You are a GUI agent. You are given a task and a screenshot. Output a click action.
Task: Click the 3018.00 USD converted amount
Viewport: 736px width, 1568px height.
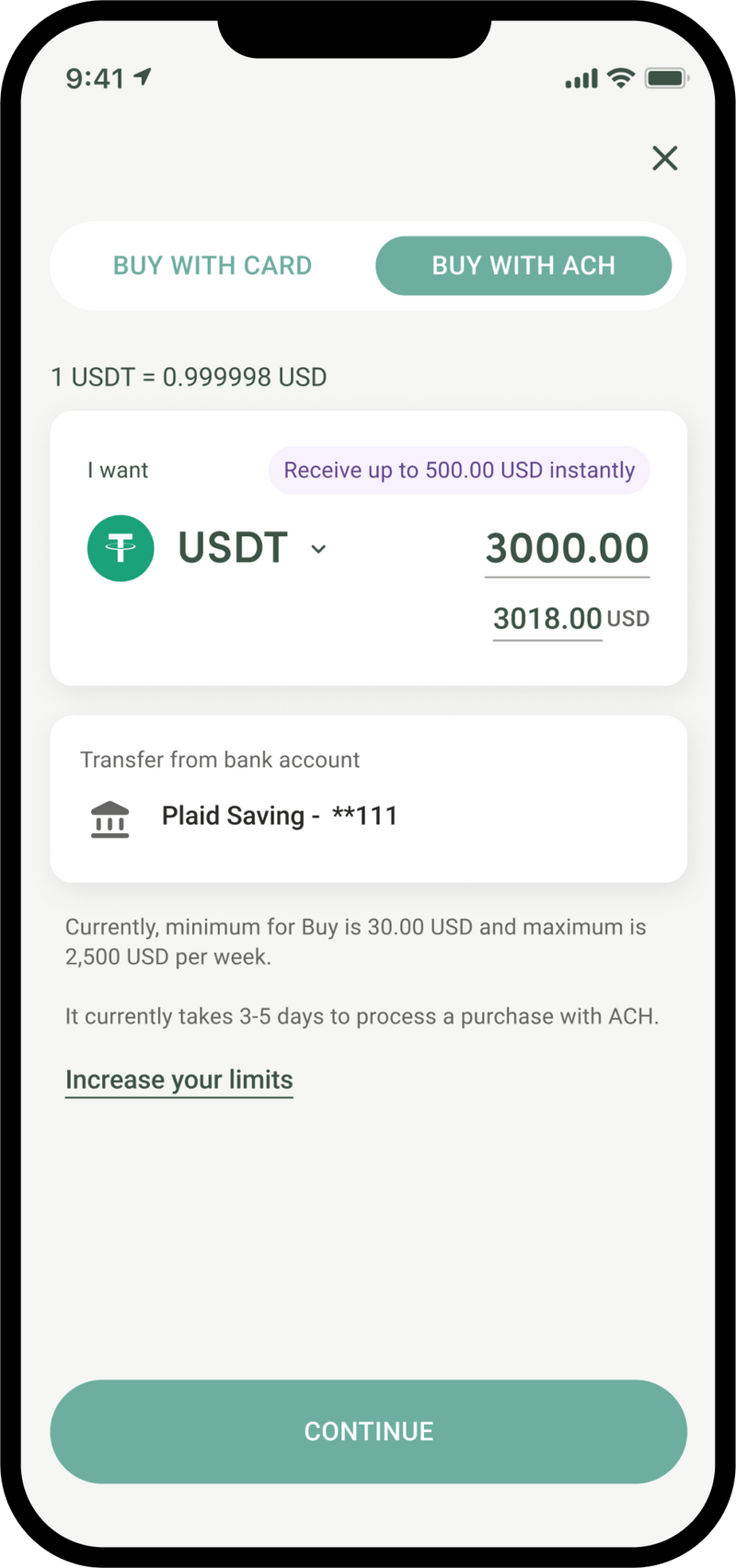(x=546, y=618)
